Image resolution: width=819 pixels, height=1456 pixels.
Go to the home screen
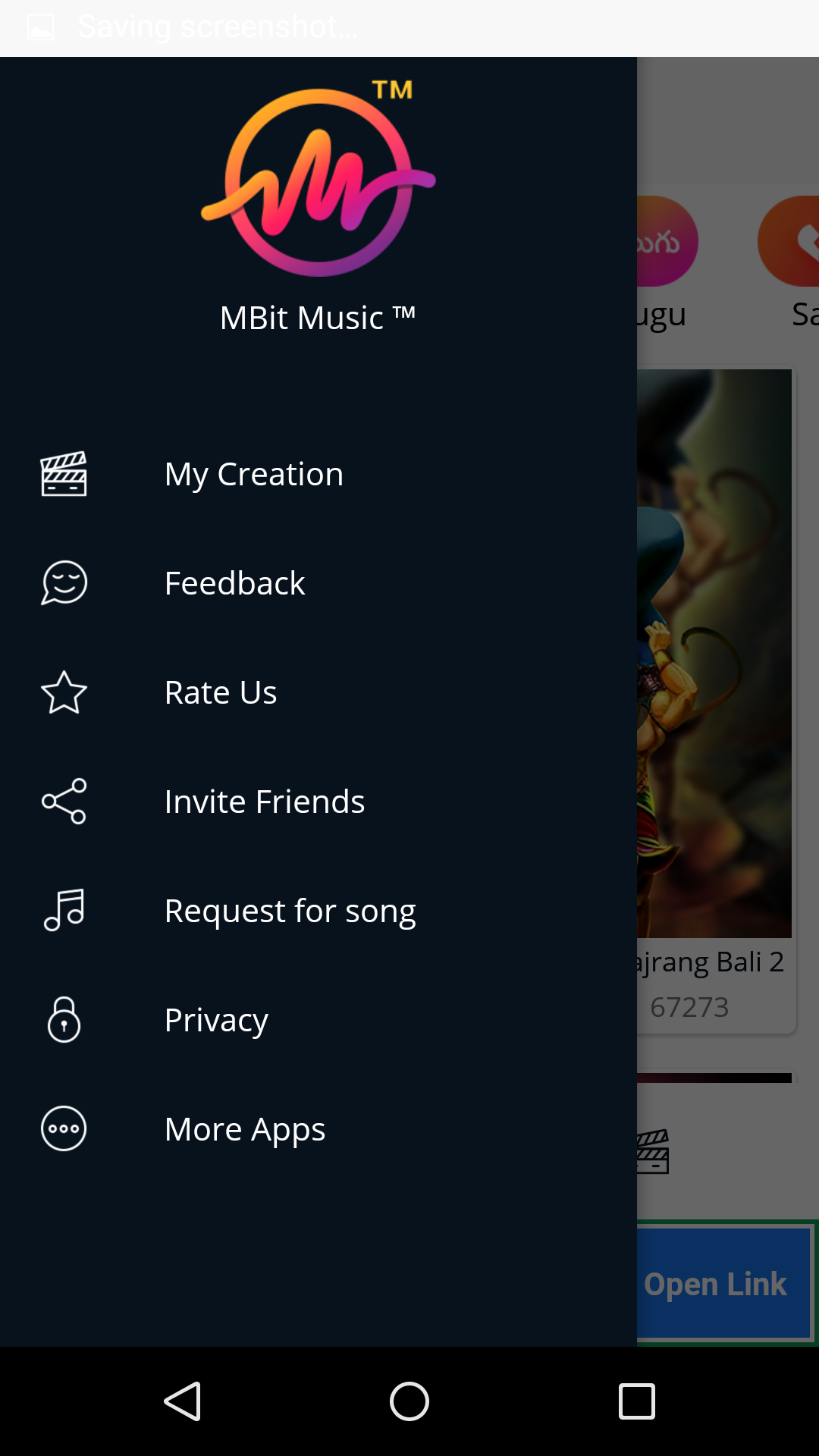409,1401
